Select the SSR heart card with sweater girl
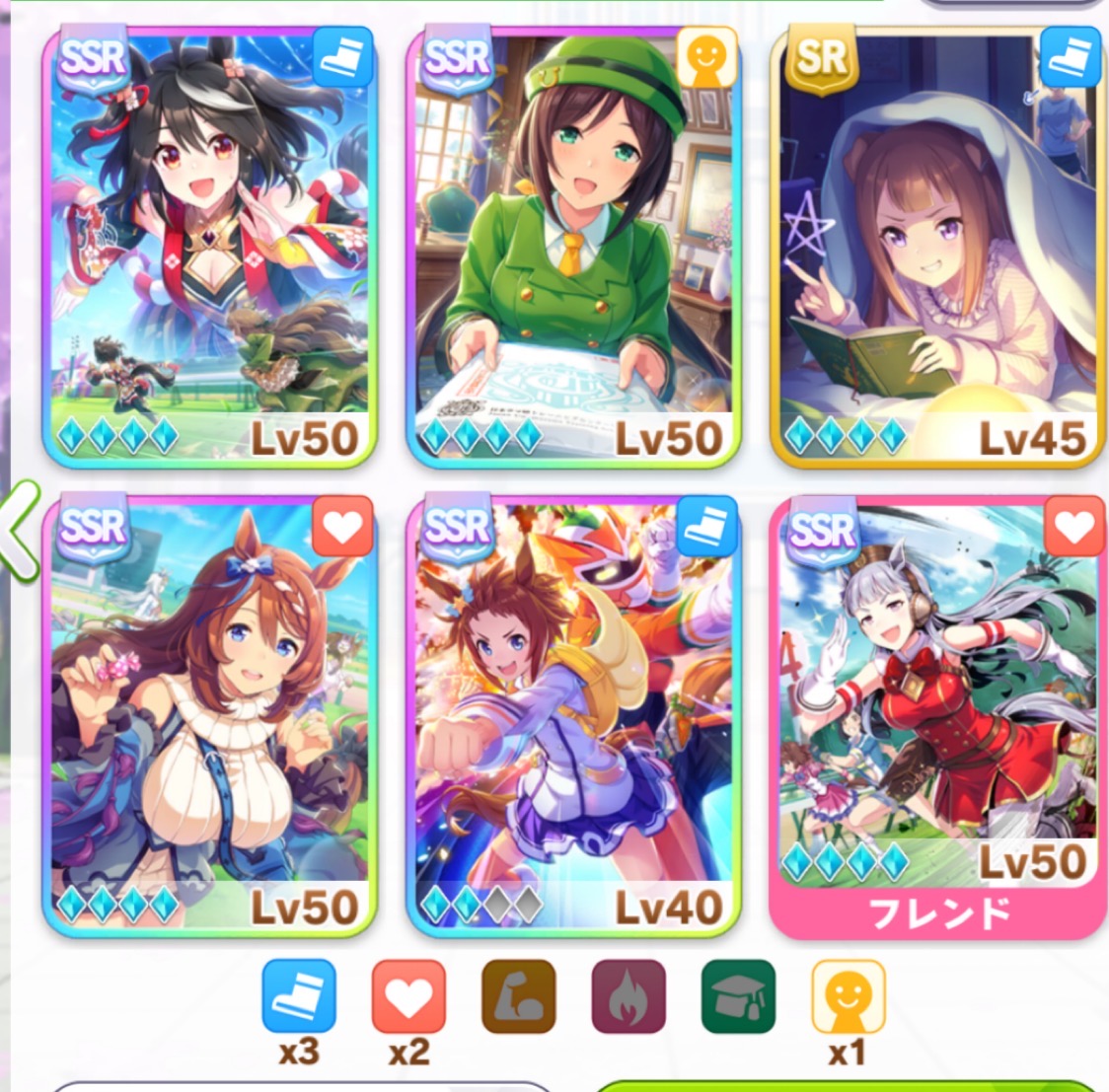The width and height of the screenshot is (1109, 1092). coord(209,715)
